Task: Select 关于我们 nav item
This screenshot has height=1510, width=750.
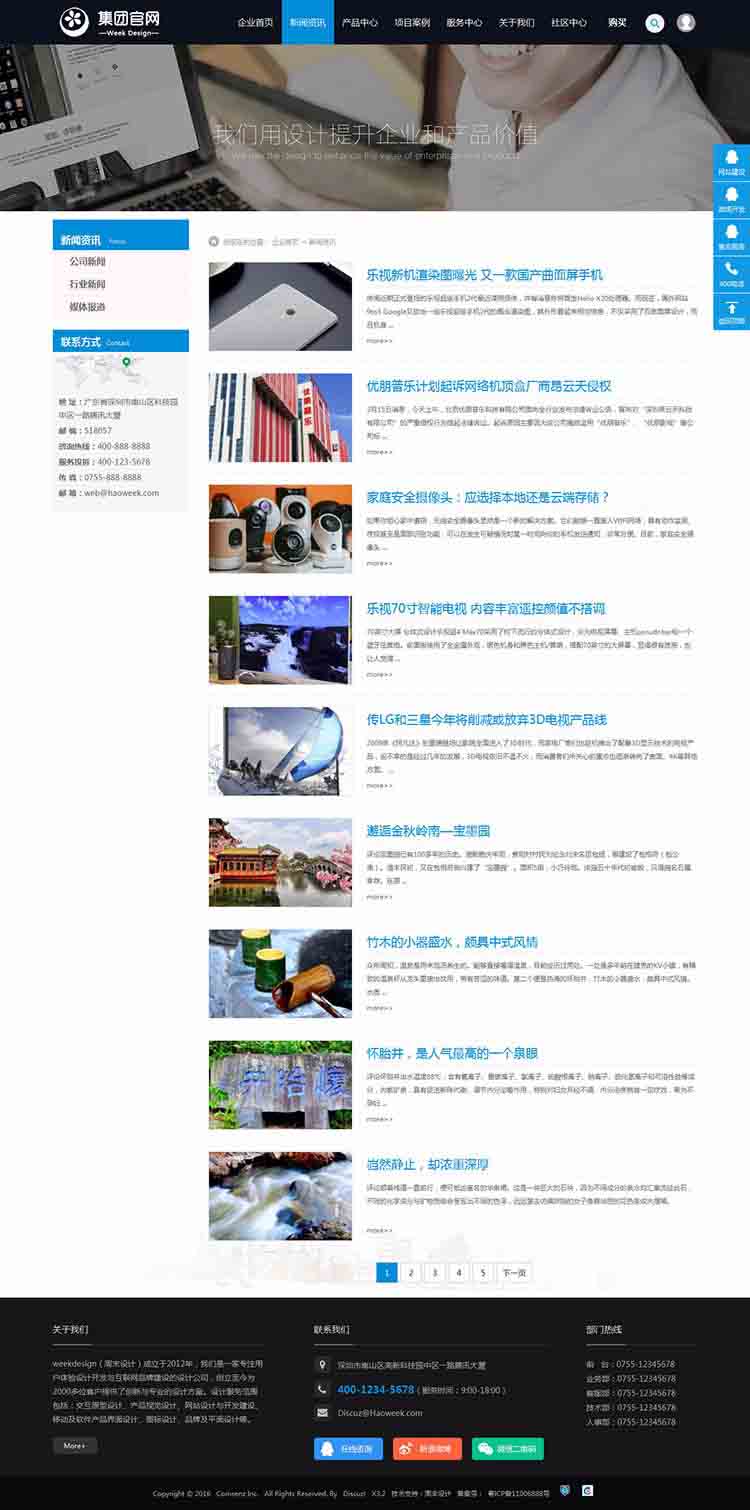Action: point(516,22)
